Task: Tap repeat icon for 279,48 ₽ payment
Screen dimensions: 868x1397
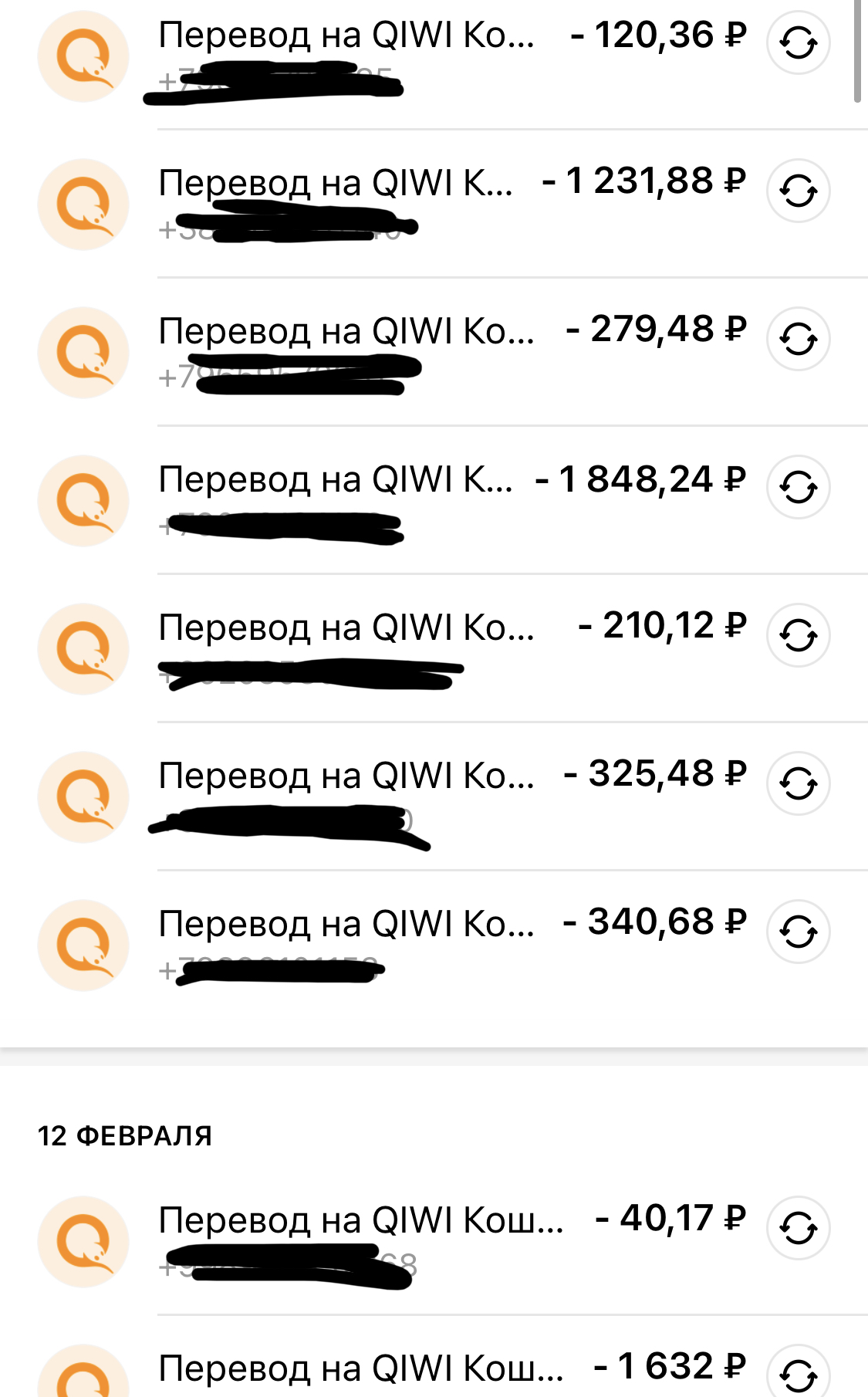Action: (x=798, y=339)
